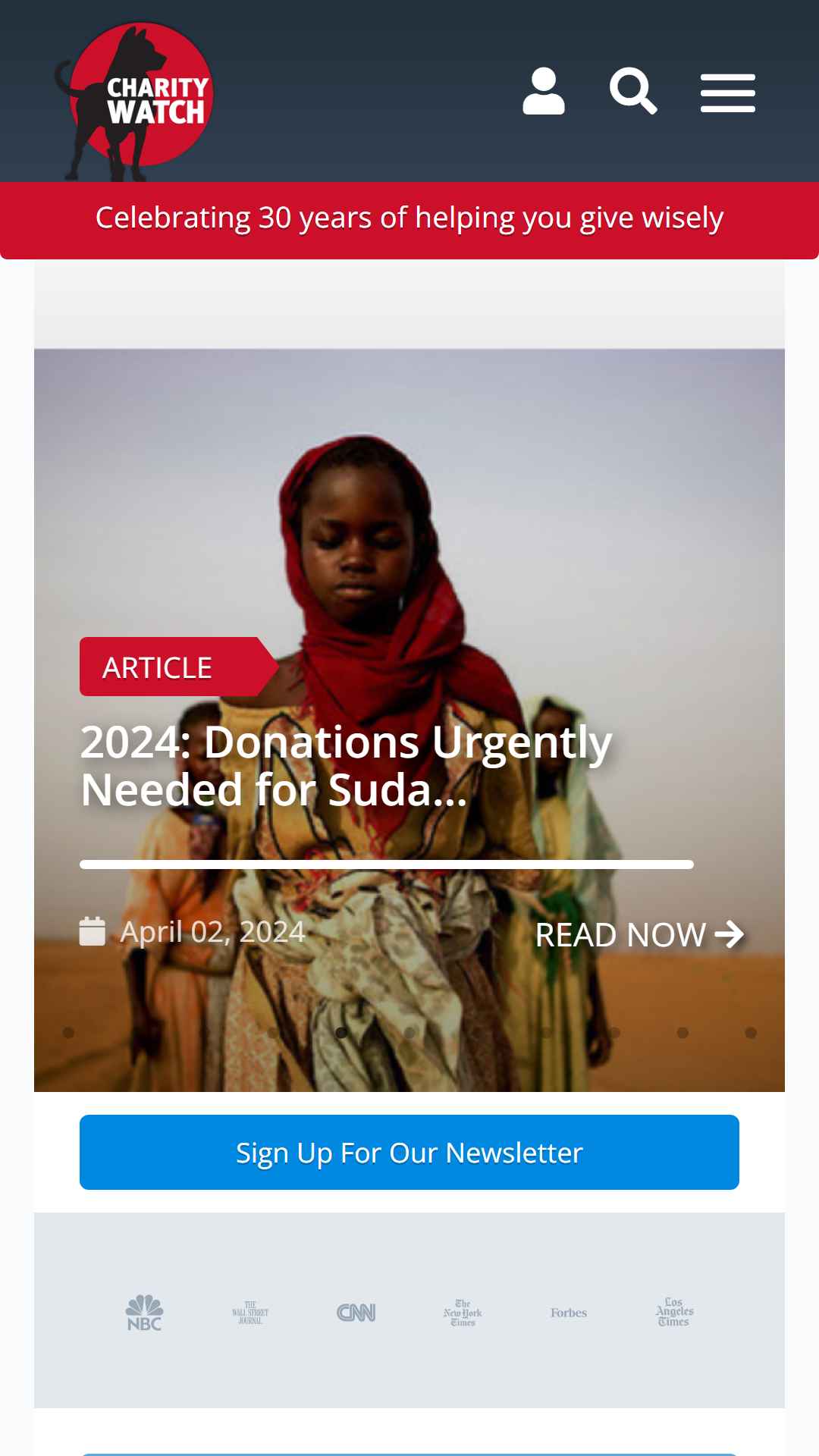Tap the CharityWatch logo to go home
The width and height of the screenshot is (819, 1456).
pos(134,101)
